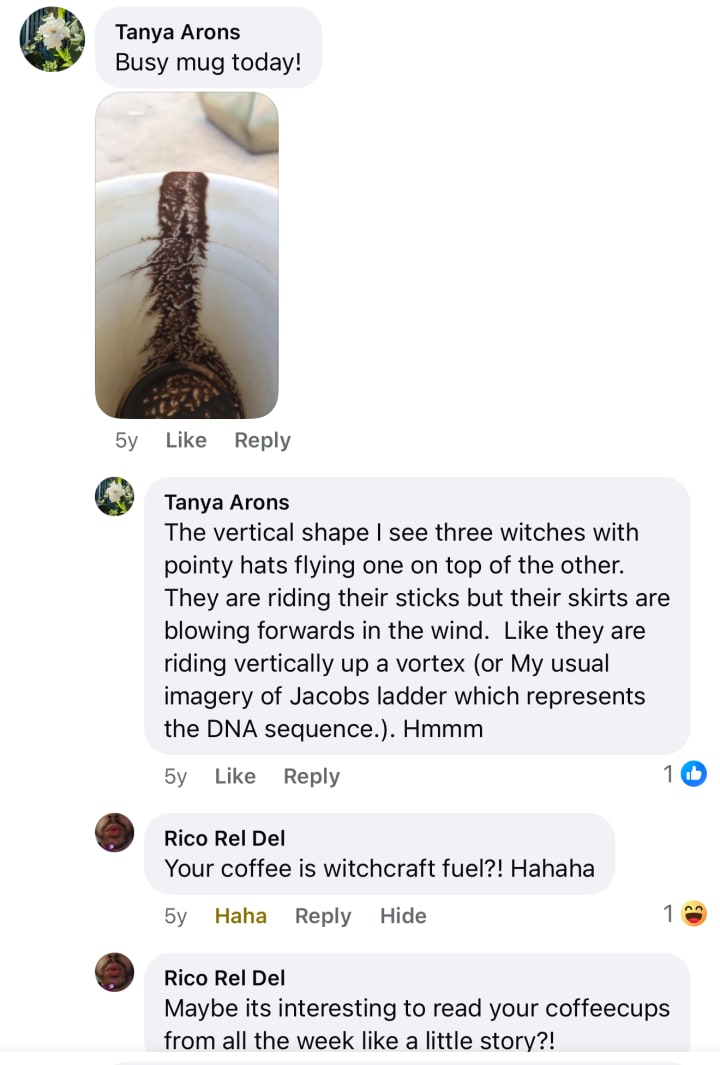View the haha reaction on the witchcraft comment
This screenshot has height=1065, width=720.
click(x=686, y=913)
